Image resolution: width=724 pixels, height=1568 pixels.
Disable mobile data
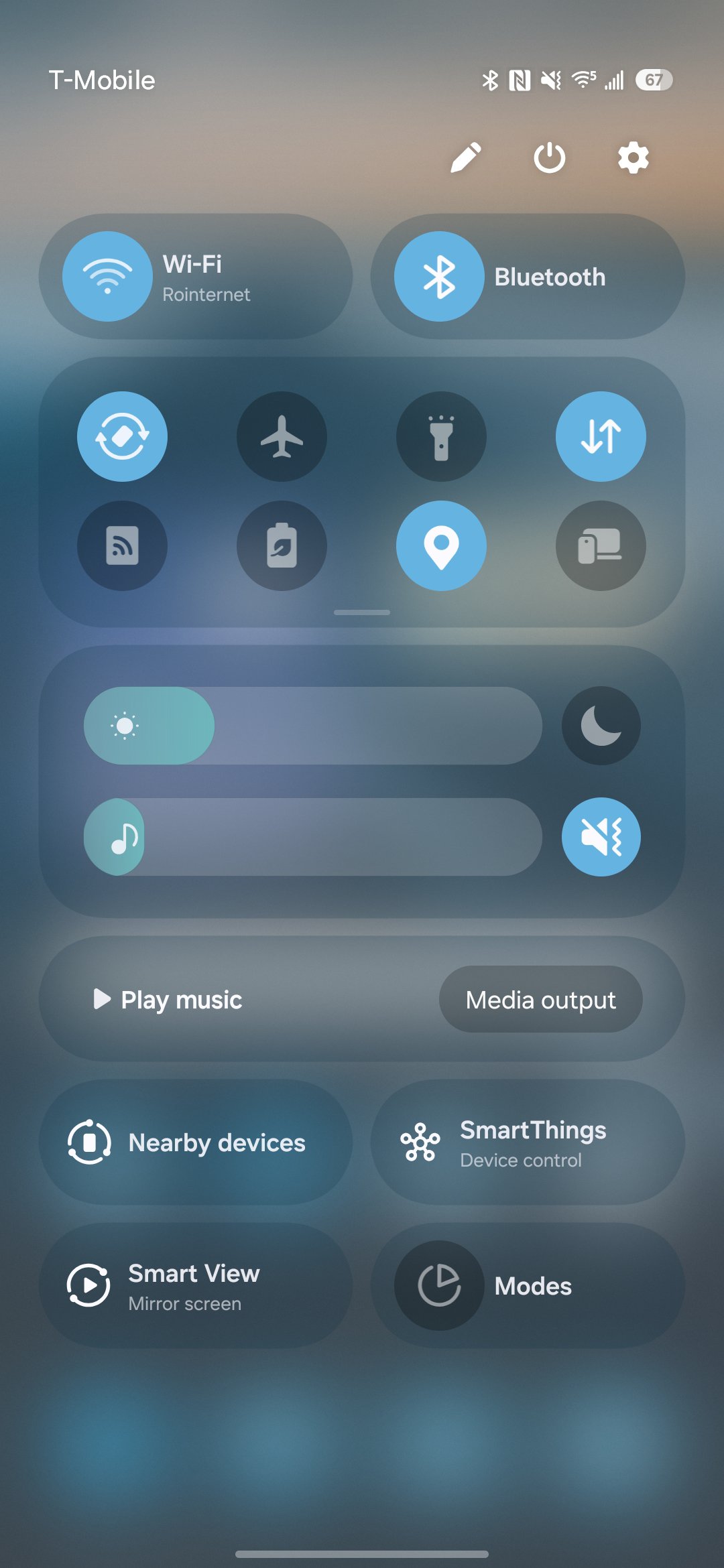[601, 436]
